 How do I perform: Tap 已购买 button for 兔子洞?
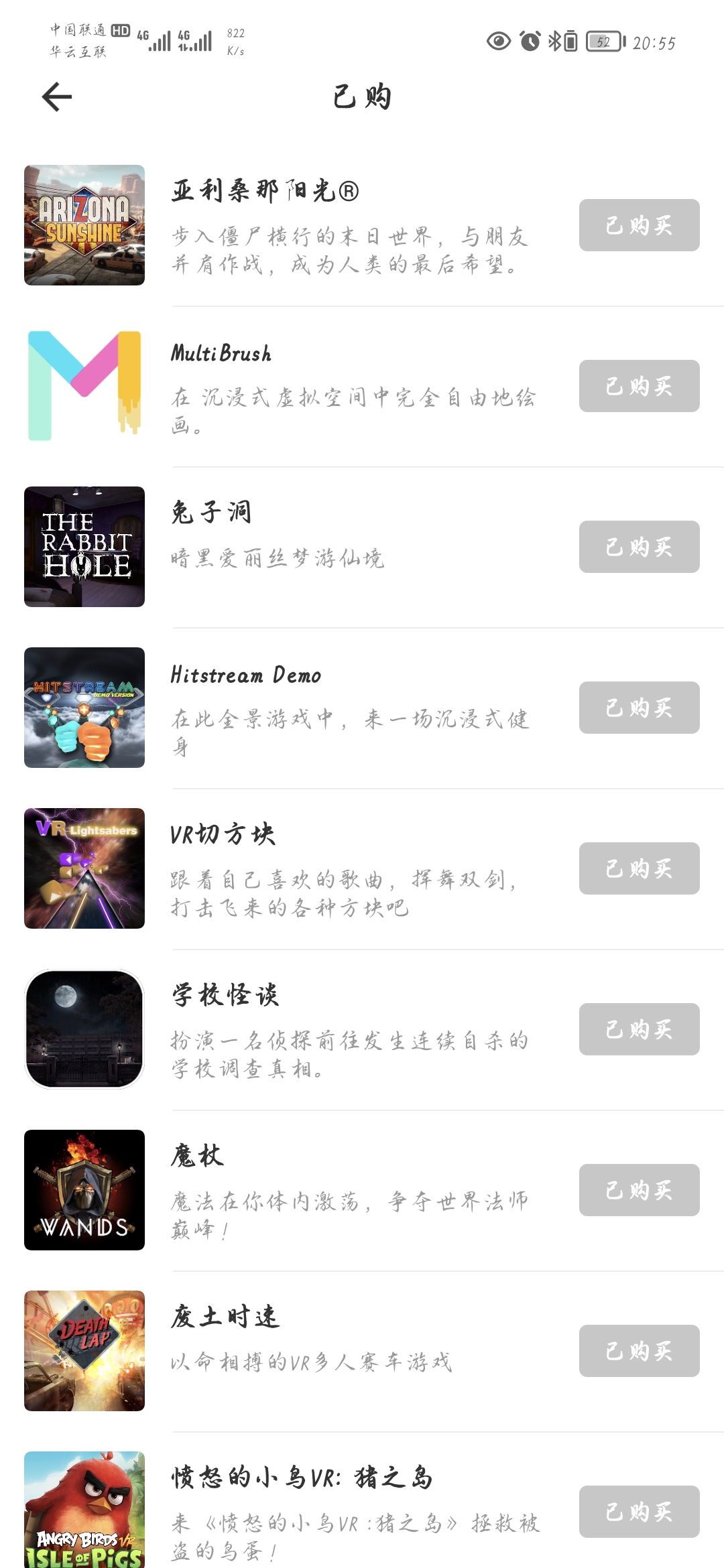639,547
